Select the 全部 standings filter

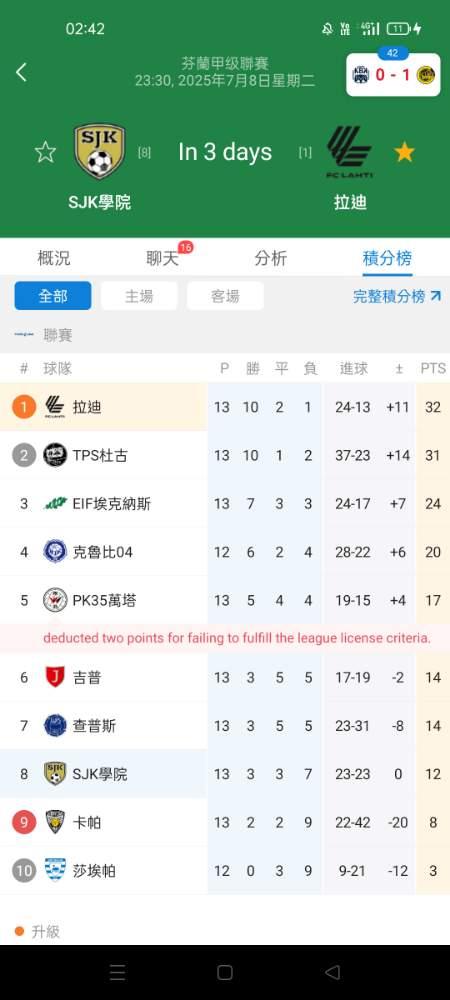point(53,296)
